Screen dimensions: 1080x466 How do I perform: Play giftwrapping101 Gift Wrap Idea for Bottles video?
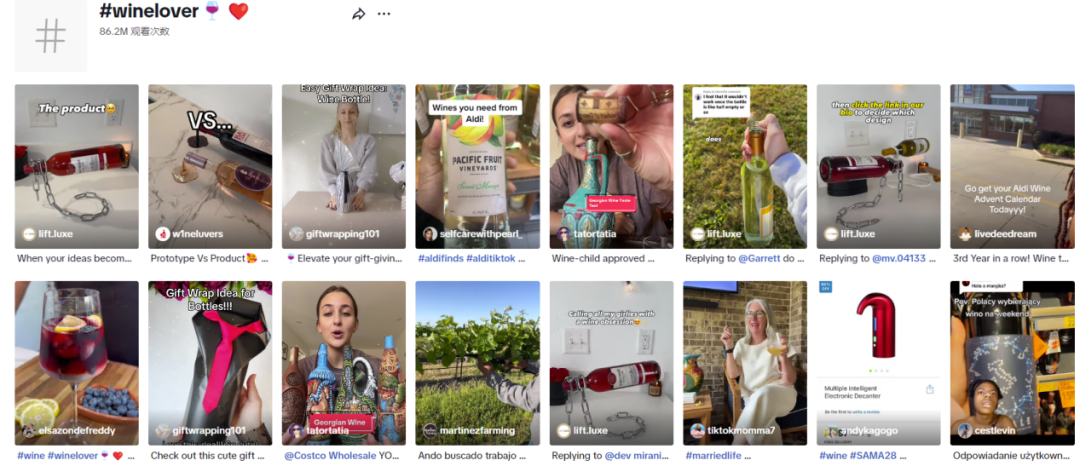(210, 362)
